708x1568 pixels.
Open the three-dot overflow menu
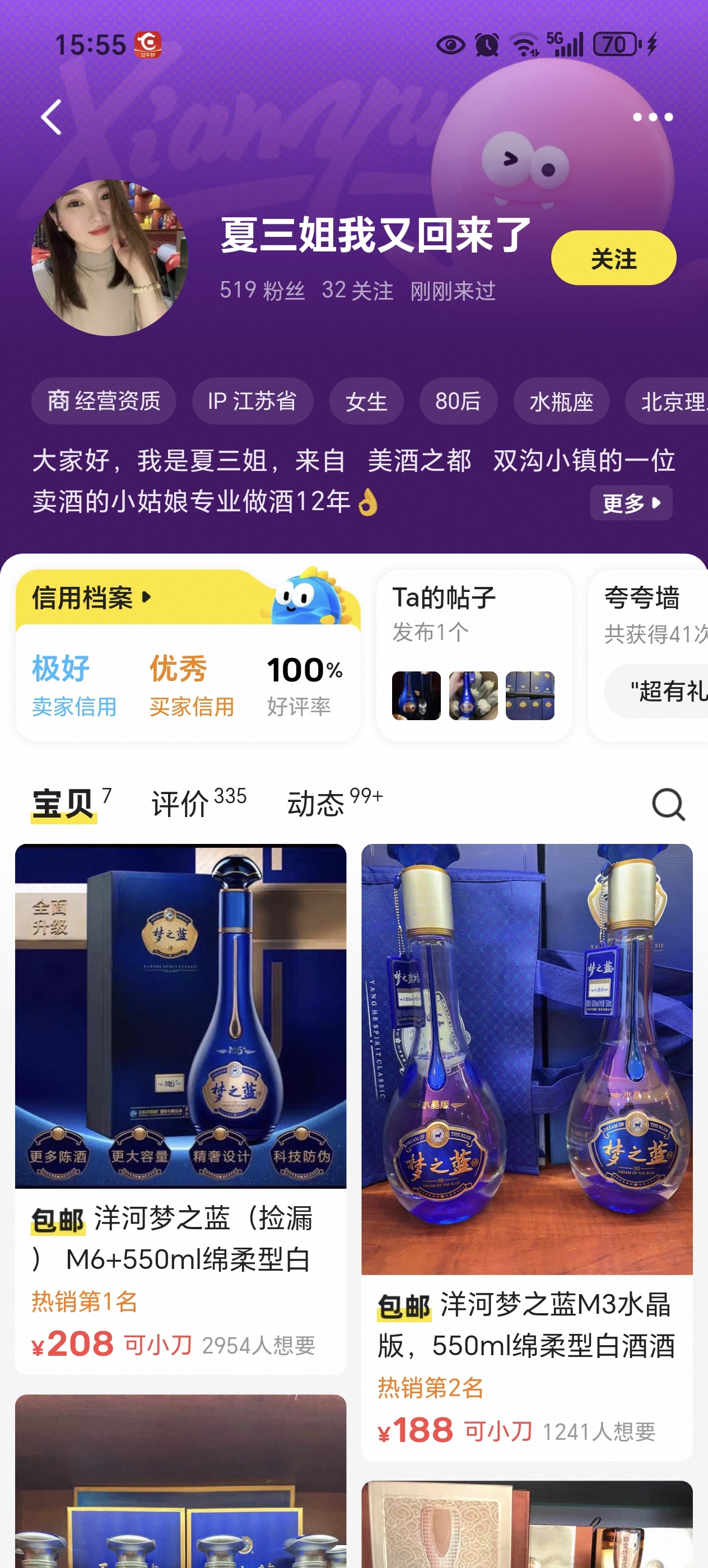(x=652, y=117)
